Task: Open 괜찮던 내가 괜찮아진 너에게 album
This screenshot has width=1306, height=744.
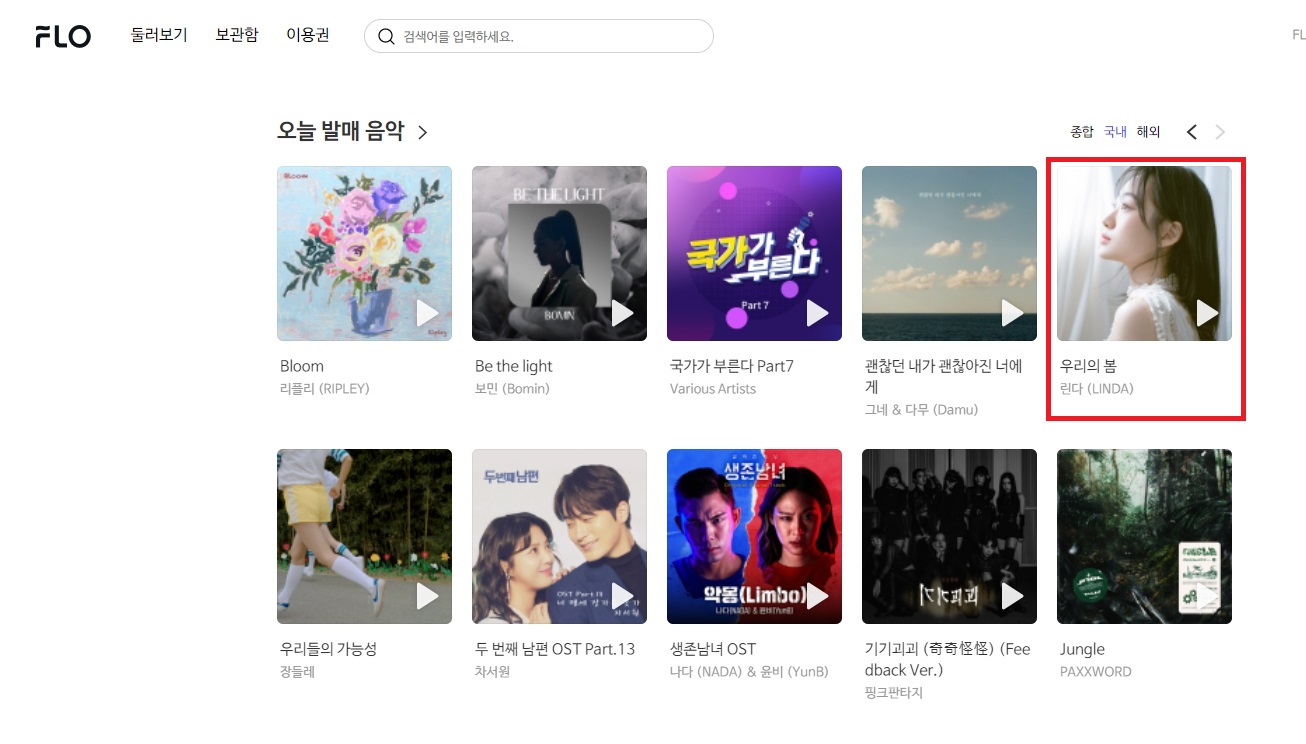Action: pyautogui.click(x=949, y=253)
